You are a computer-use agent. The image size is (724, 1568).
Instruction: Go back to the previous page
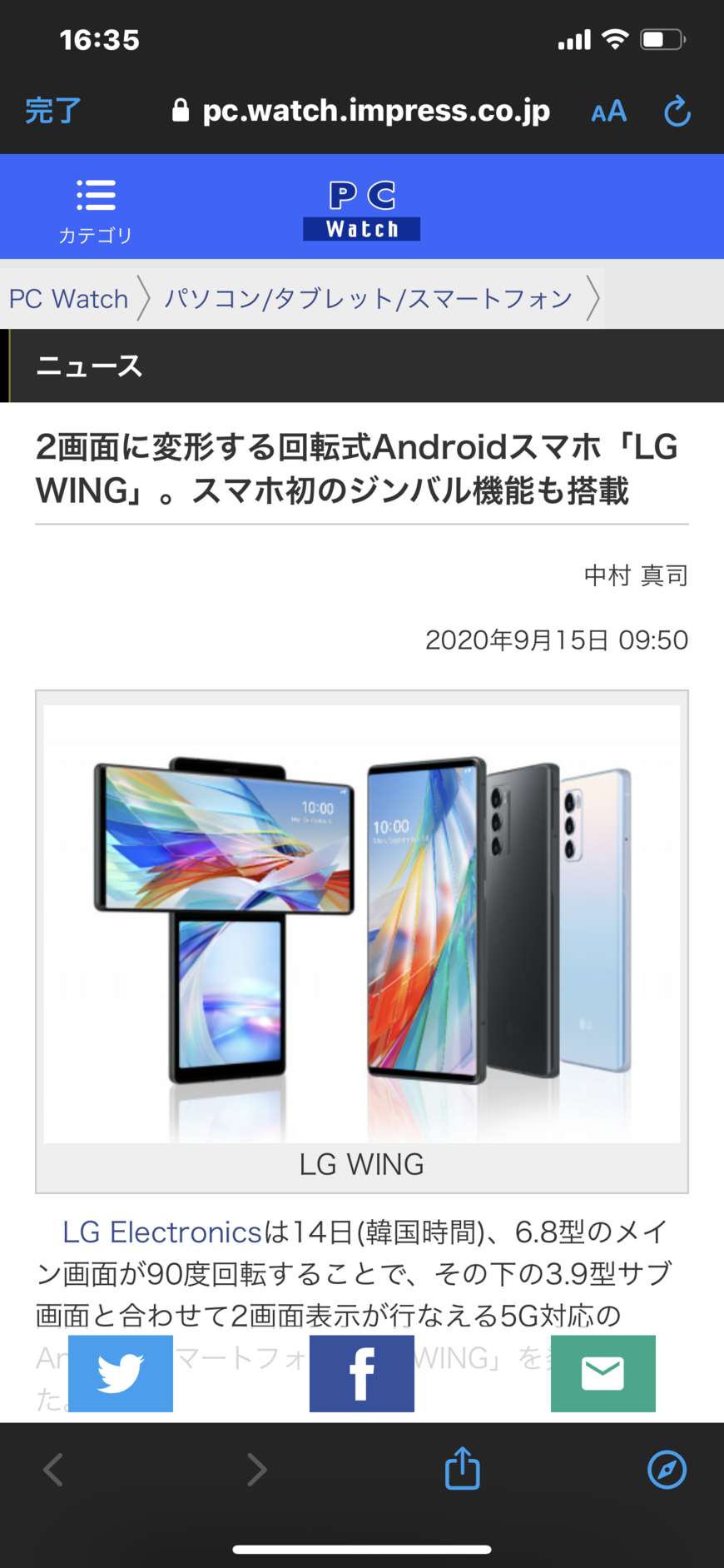54,1470
